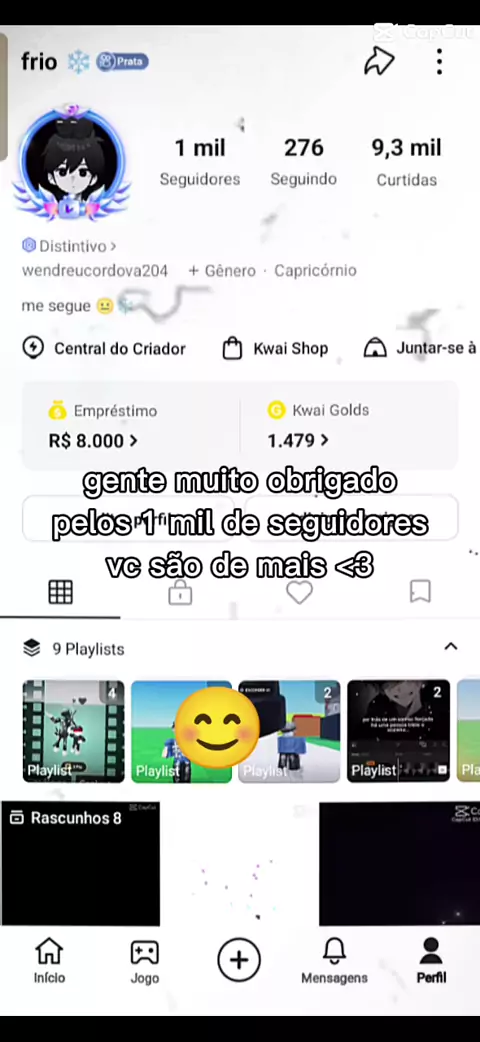Open the Mensagens tab
This screenshot has width=480, height=1042.
pos(334,961)
